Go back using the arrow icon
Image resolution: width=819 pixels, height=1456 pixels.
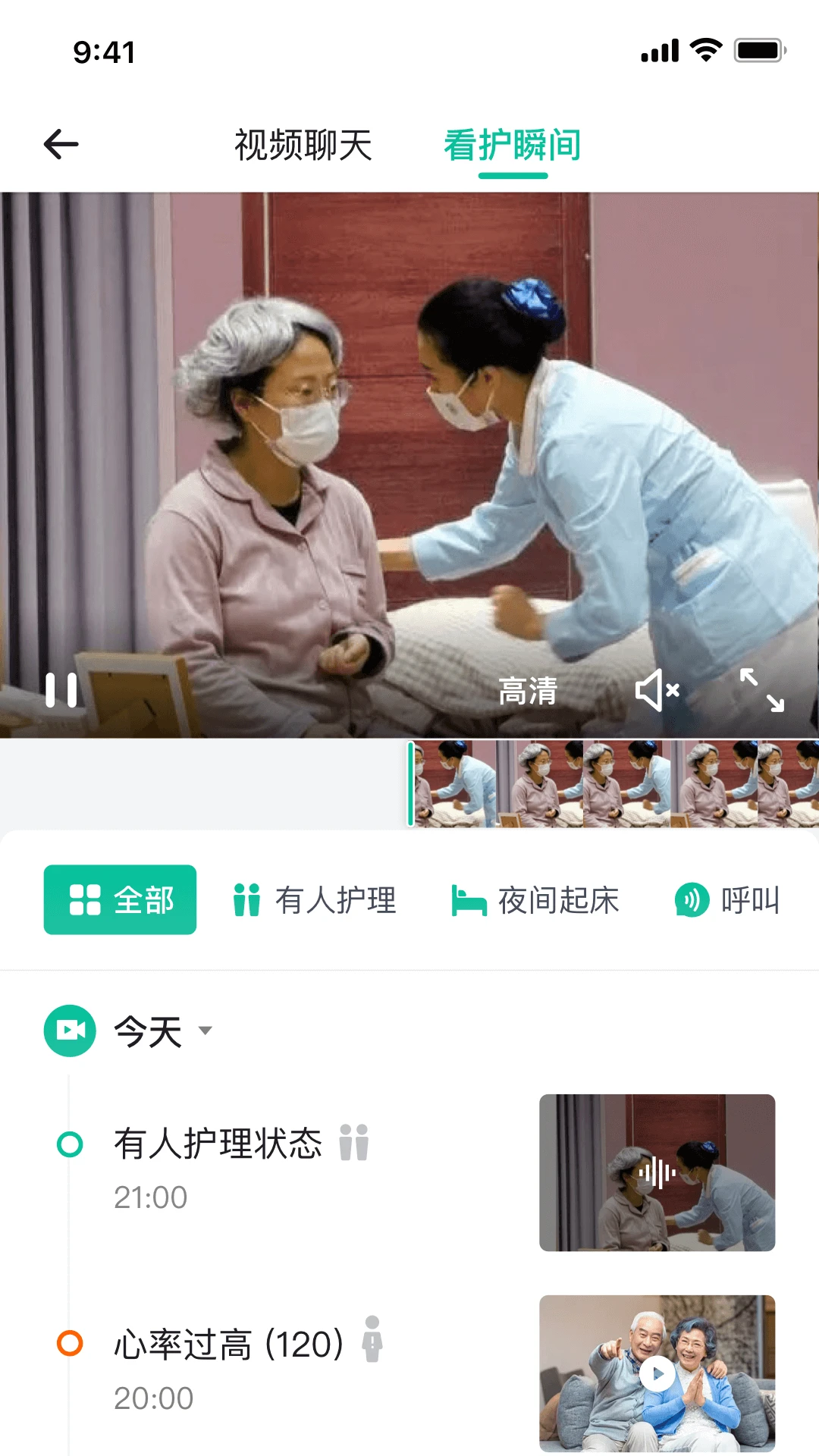click(61, 144)
